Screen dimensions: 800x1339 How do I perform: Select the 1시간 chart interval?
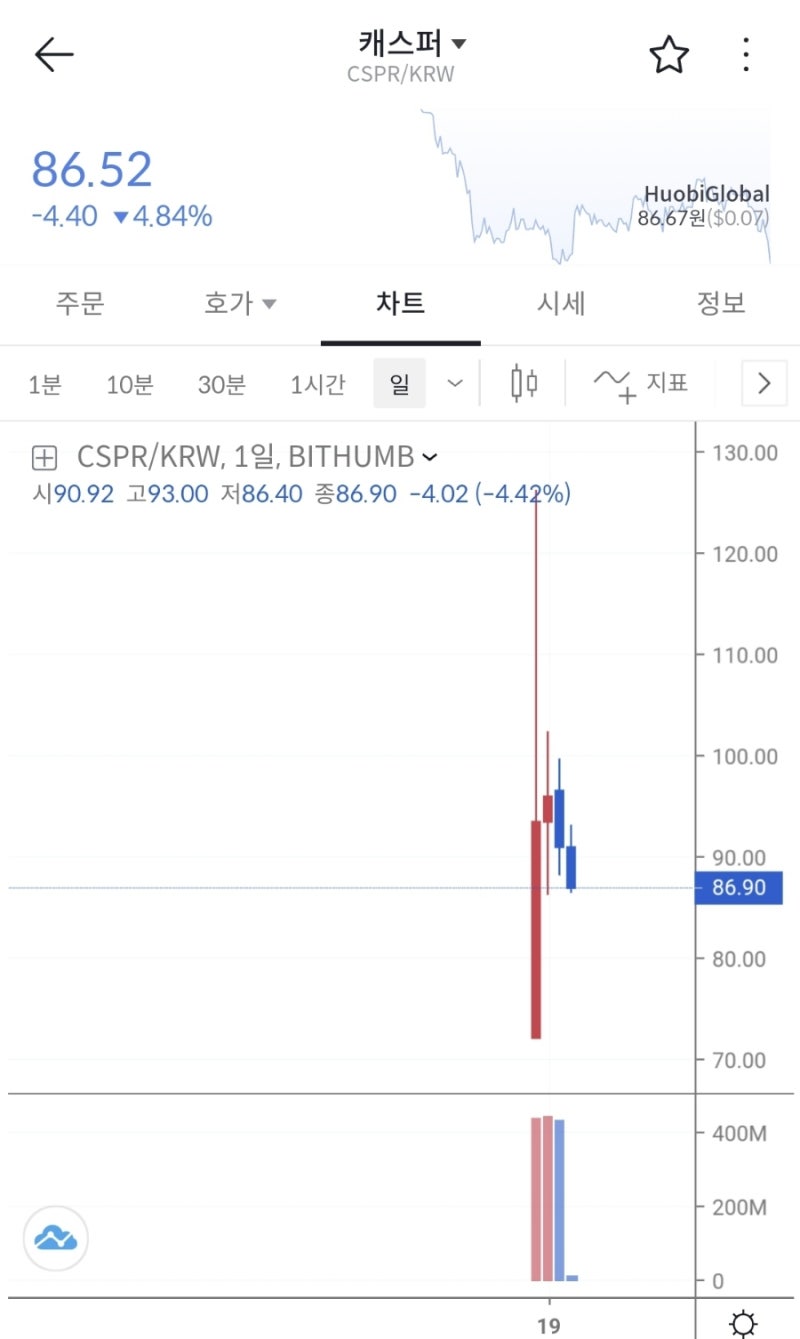(x=319, y=384)
